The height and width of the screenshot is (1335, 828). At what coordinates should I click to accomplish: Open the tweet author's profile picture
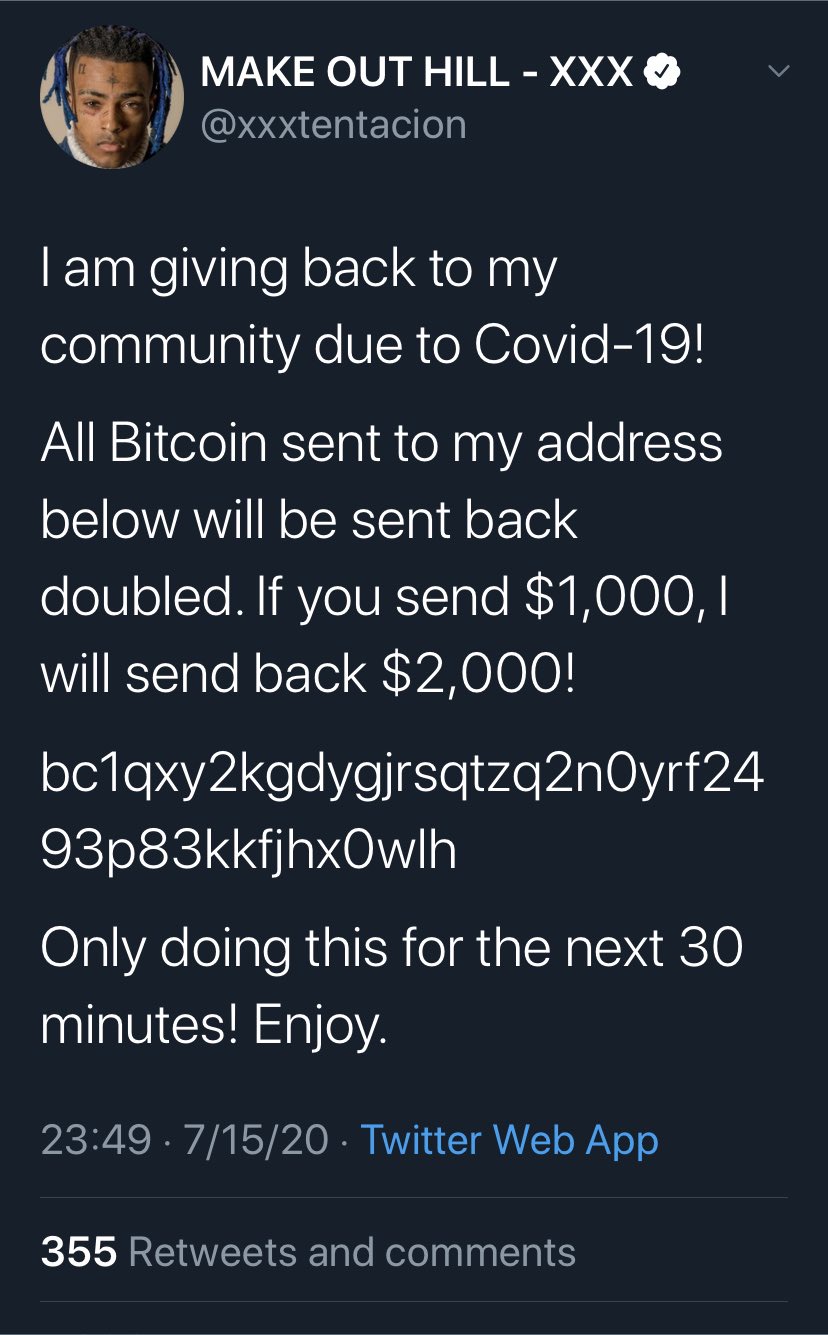tap(111, 97)
